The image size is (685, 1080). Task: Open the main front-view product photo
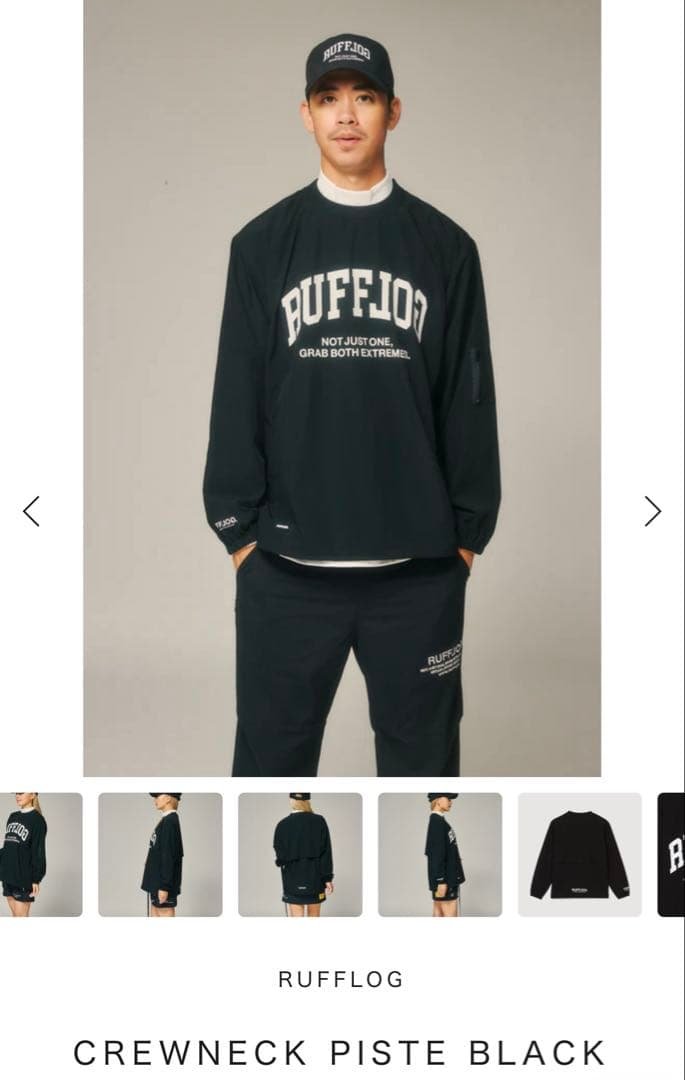(342, 388)
